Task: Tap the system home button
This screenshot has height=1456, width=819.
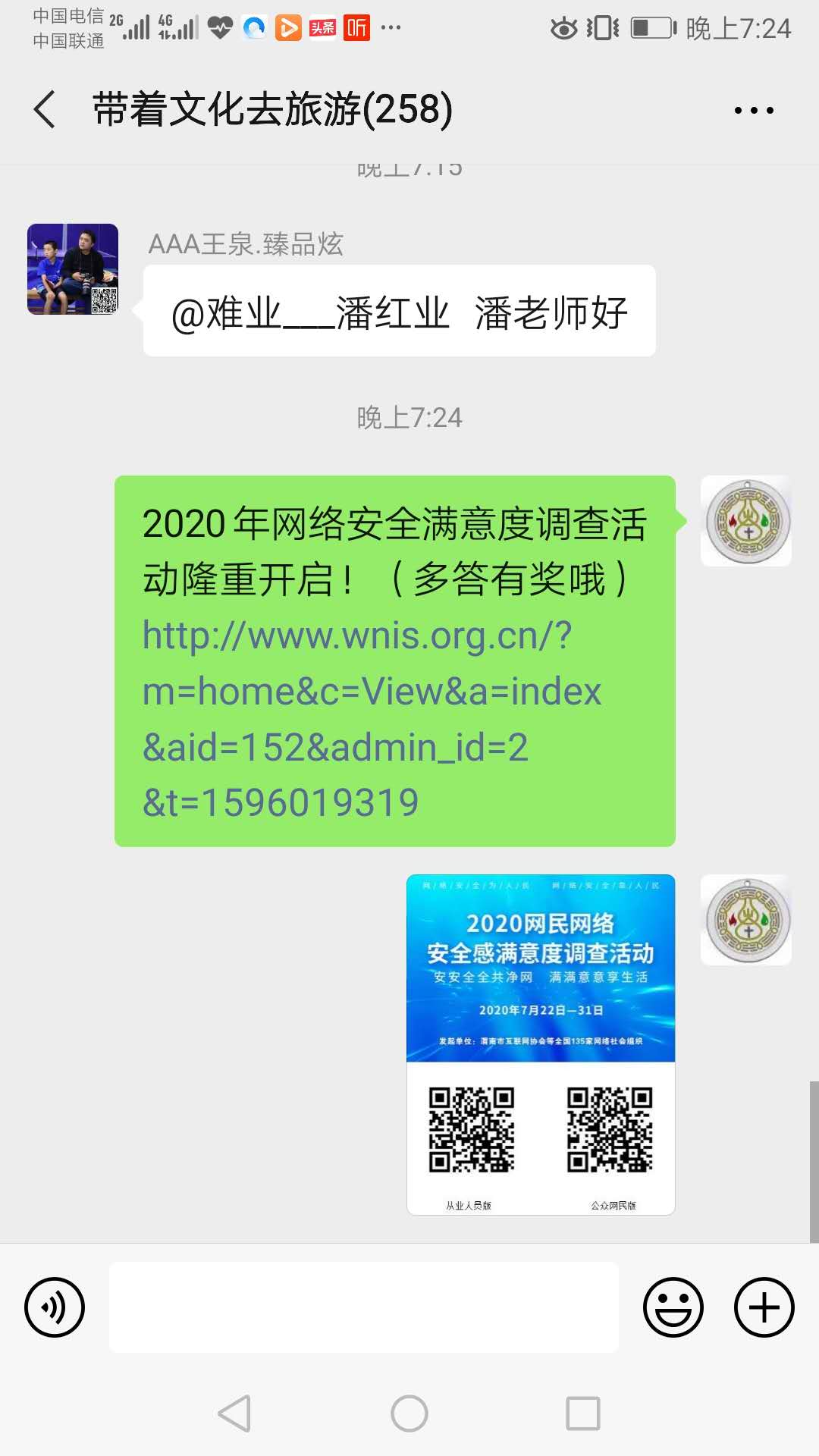Action: (x=409, y=1414)
